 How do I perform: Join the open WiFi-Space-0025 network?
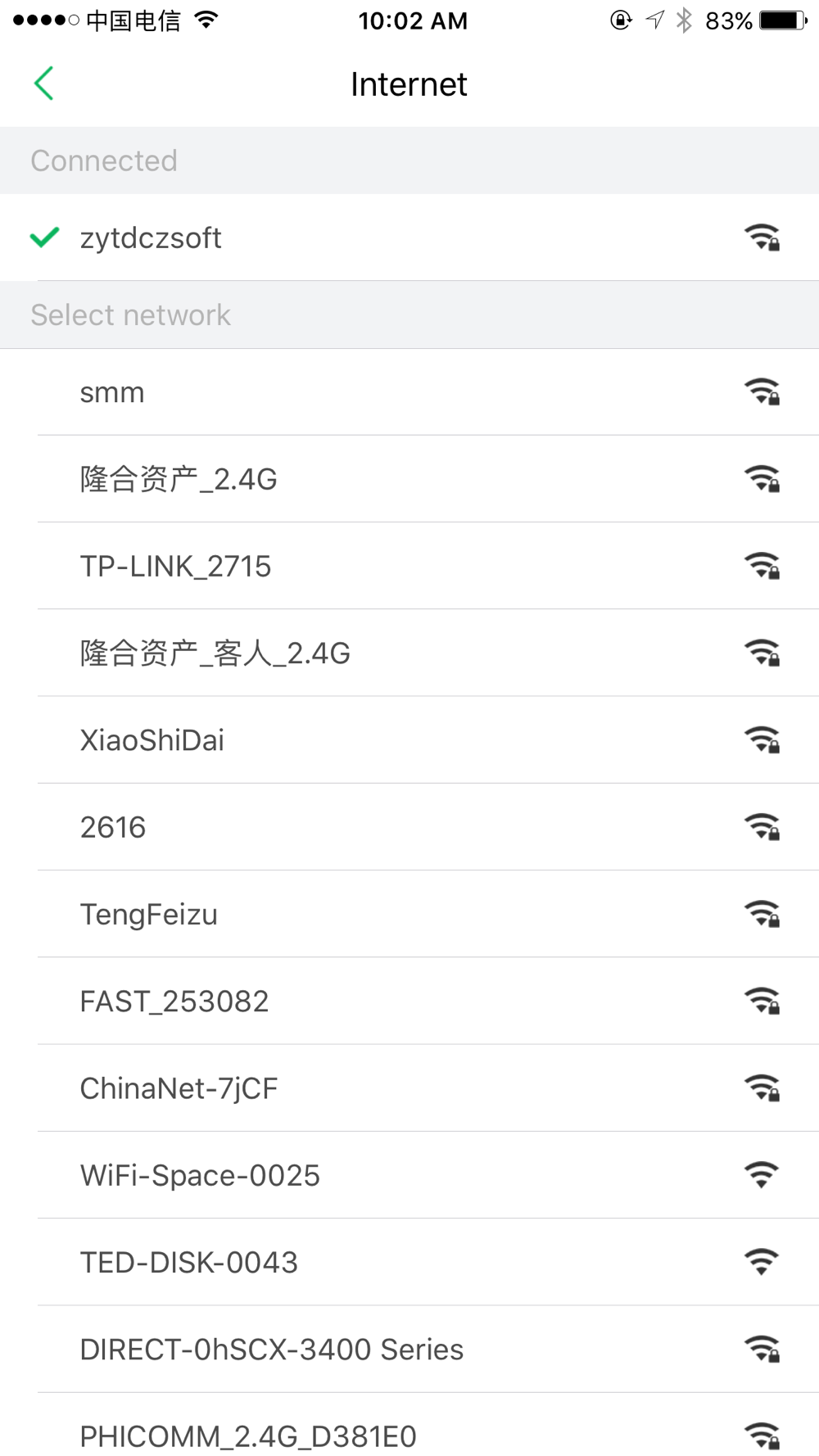tap(409, 1175)
